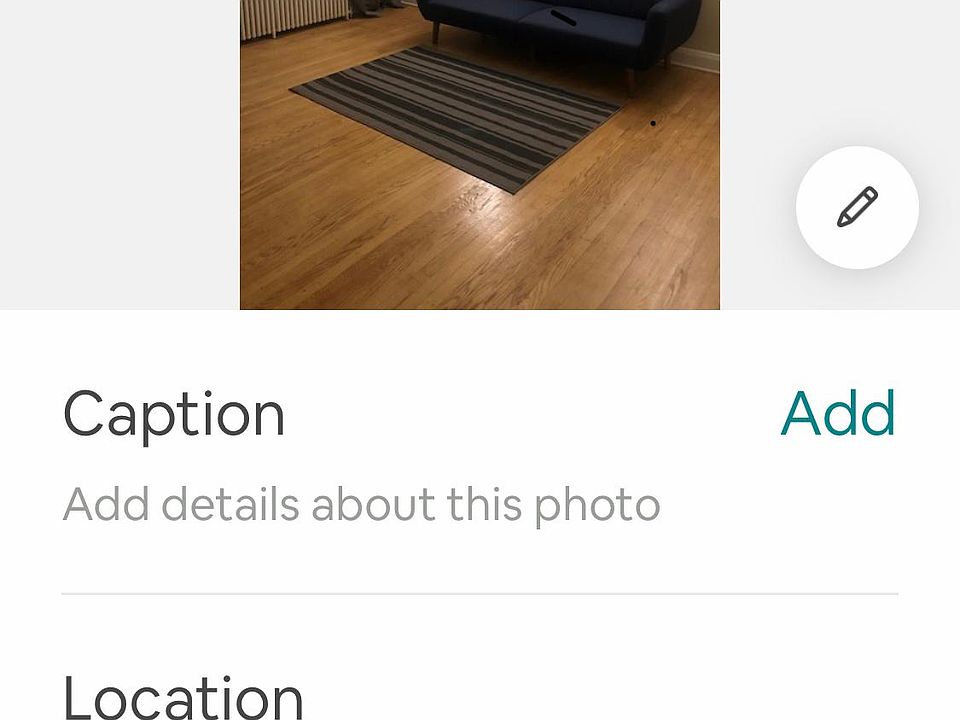Open the room photo

[x=479, y=155]
